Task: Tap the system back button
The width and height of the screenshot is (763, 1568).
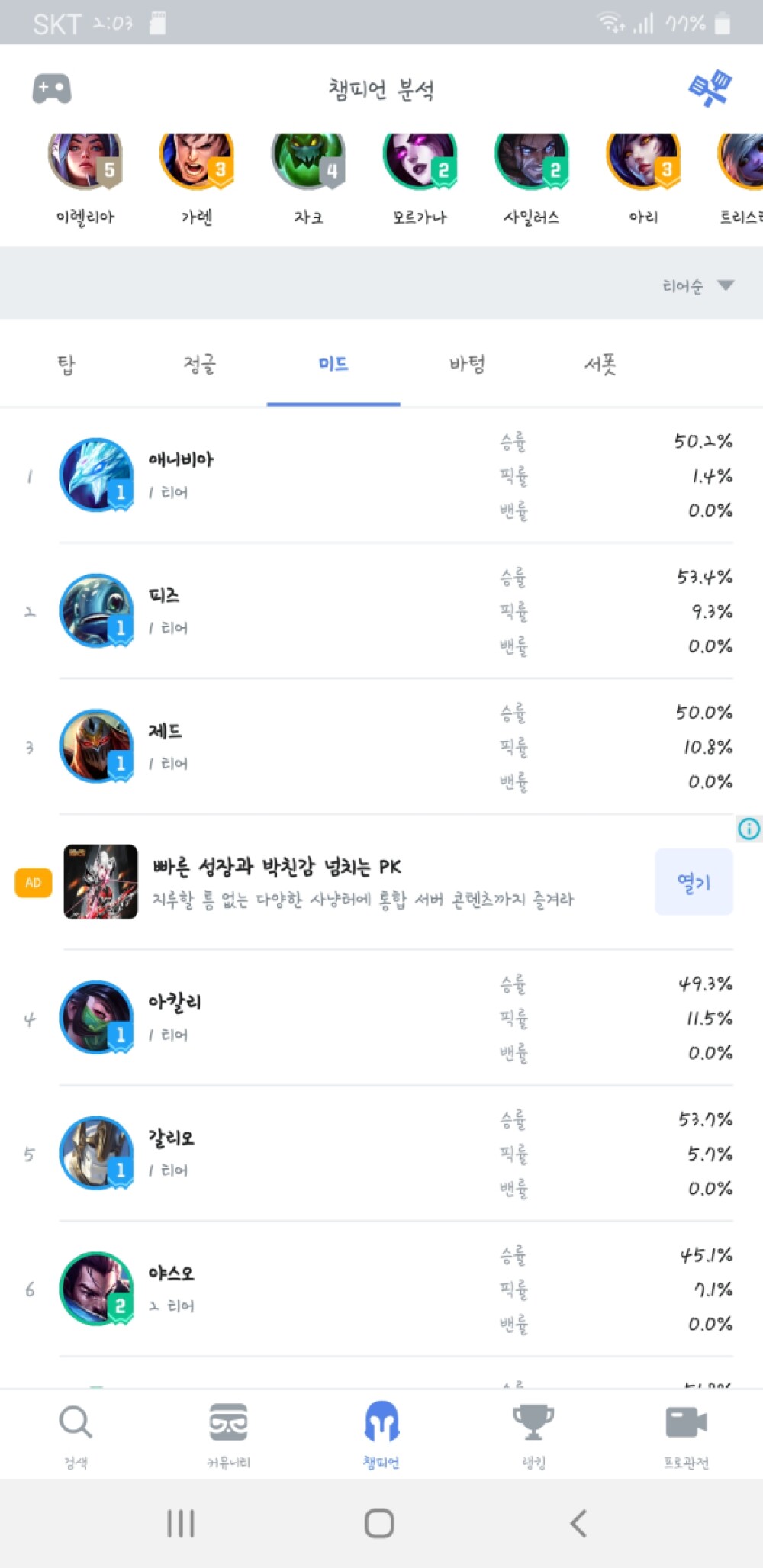Action: tap(579, 1524)
